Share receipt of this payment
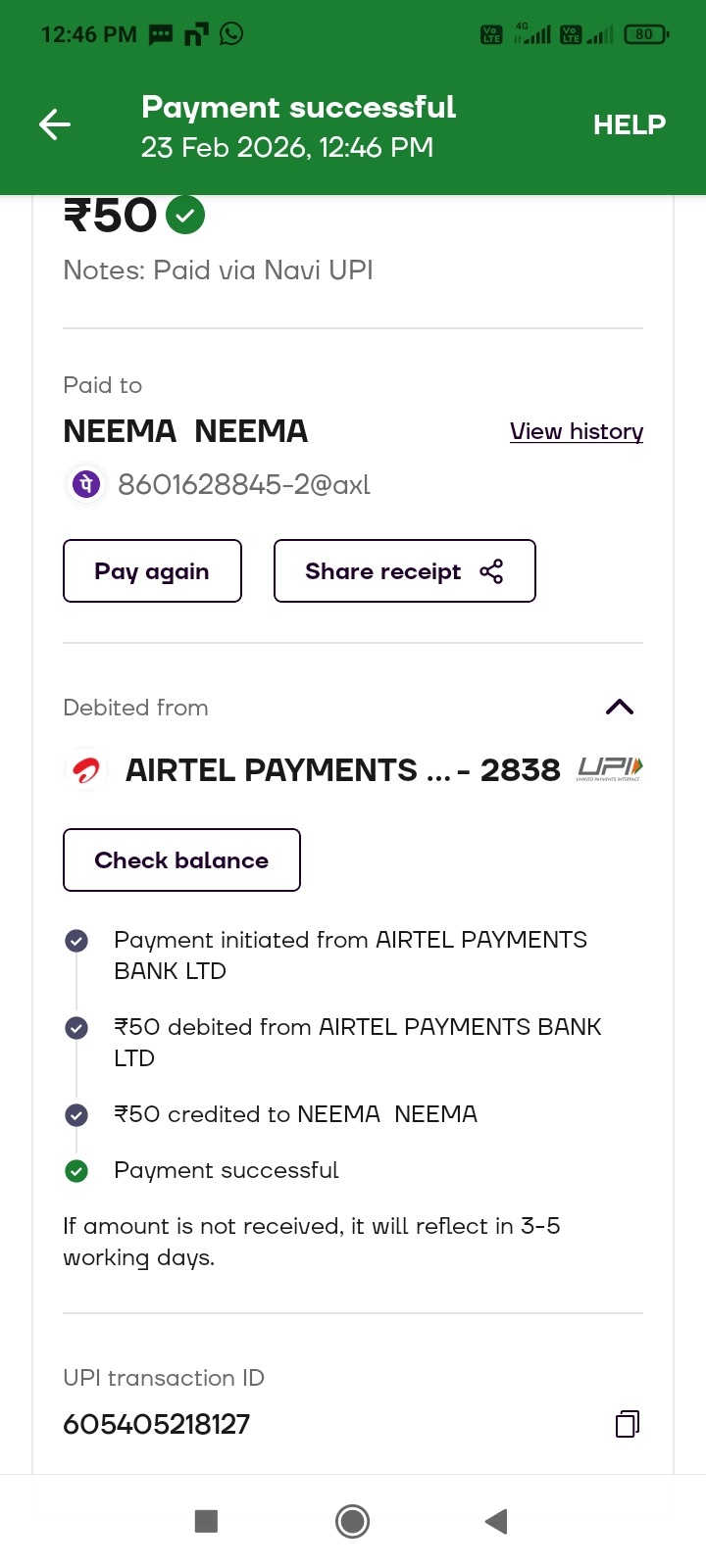Screen dimensions: 706x1568 [404, 571]
